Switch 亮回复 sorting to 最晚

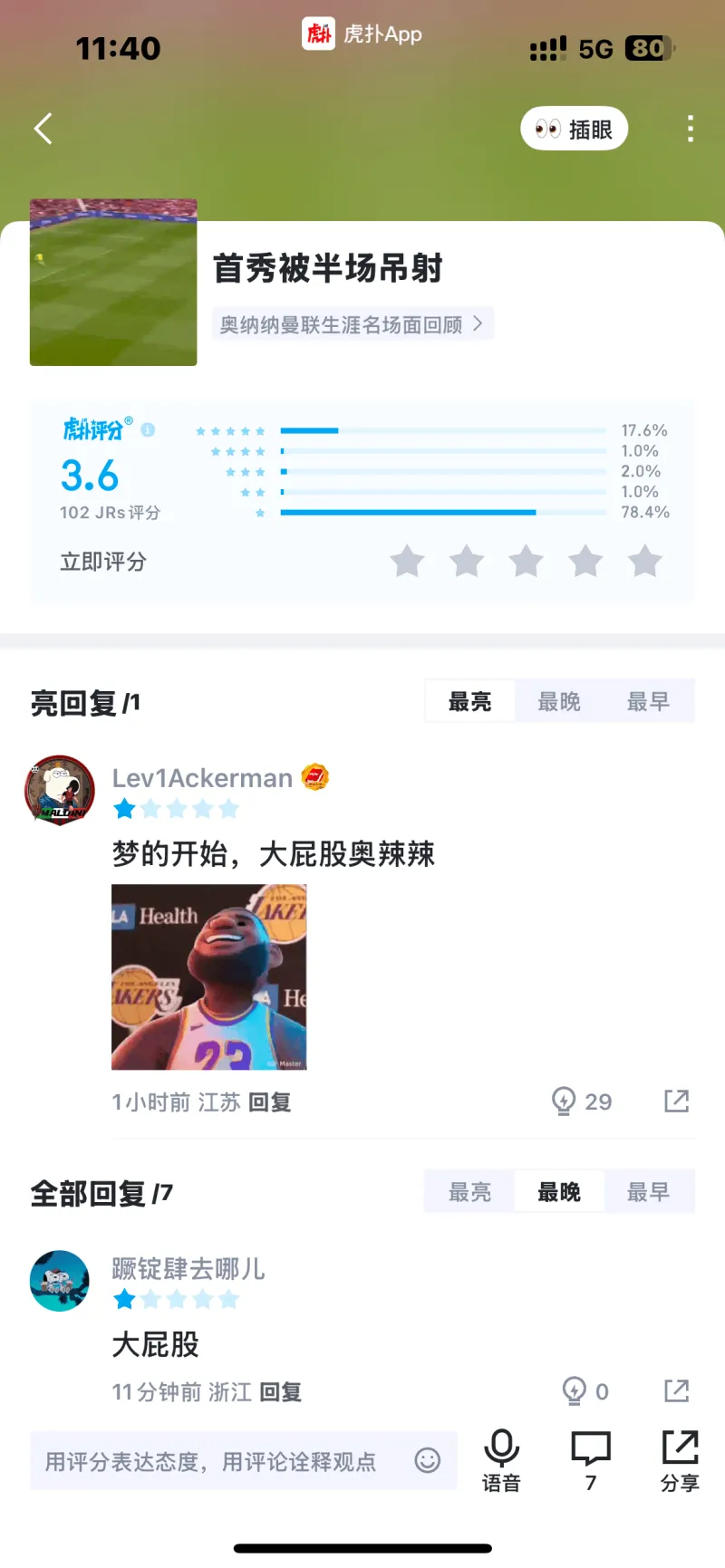559,701
